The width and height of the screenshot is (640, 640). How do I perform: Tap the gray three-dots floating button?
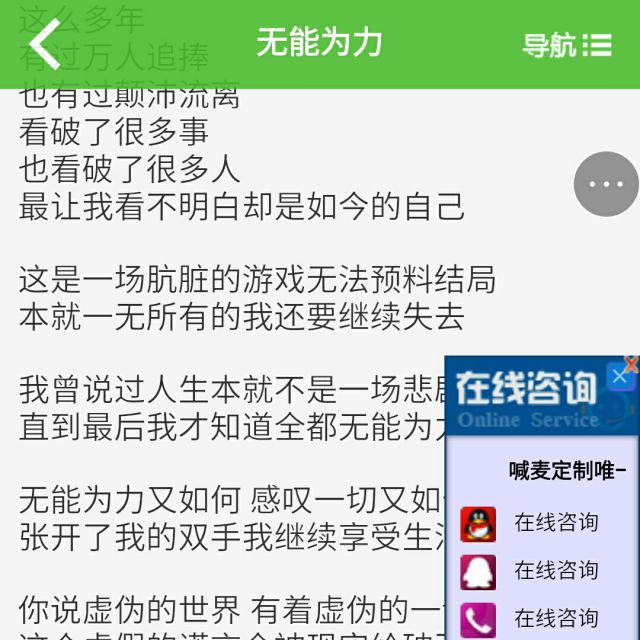click(x=606, y=184)
